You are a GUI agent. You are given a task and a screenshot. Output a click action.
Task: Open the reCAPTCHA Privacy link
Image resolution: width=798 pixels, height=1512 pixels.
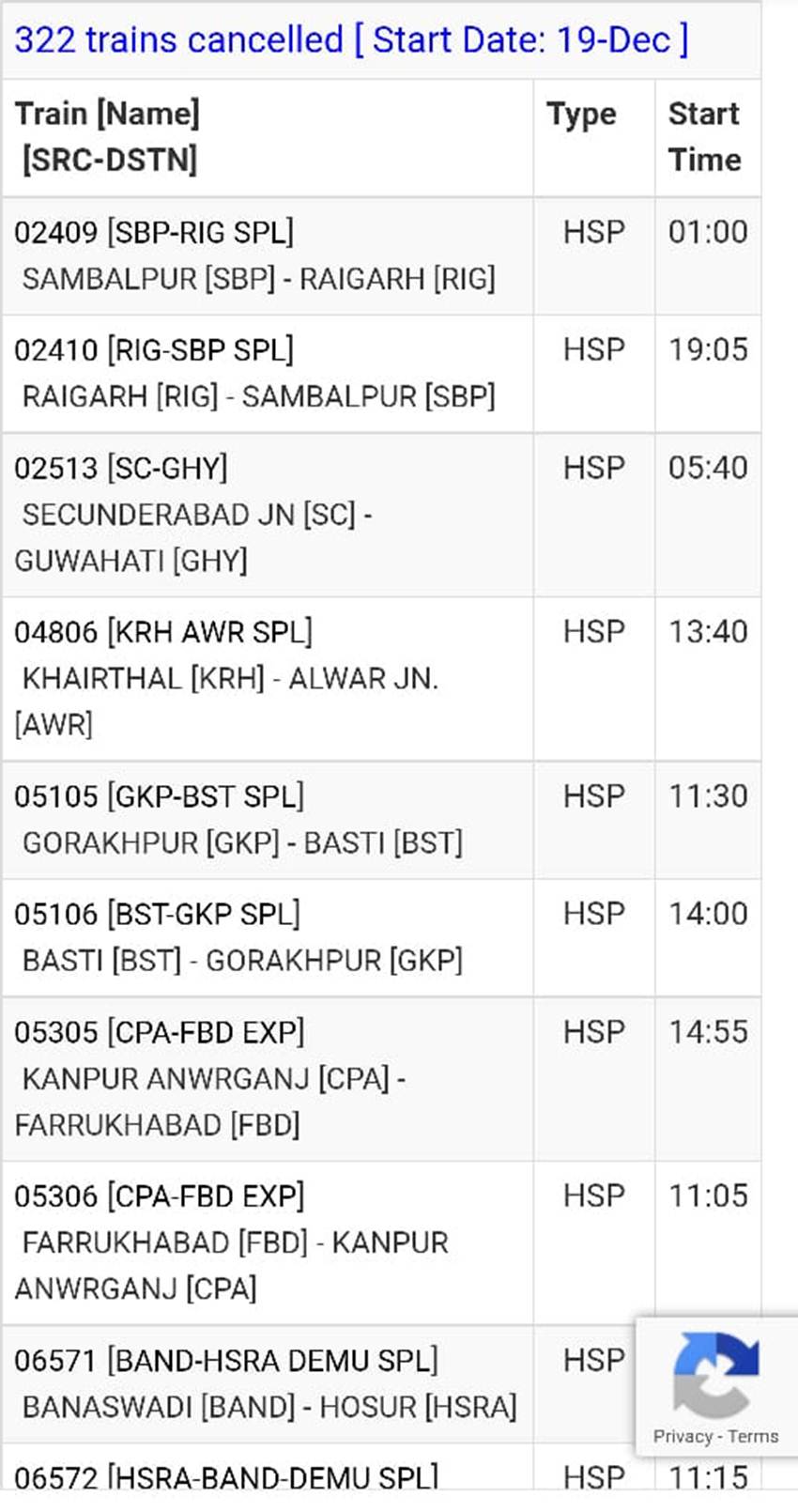[x=683, y=1436]
